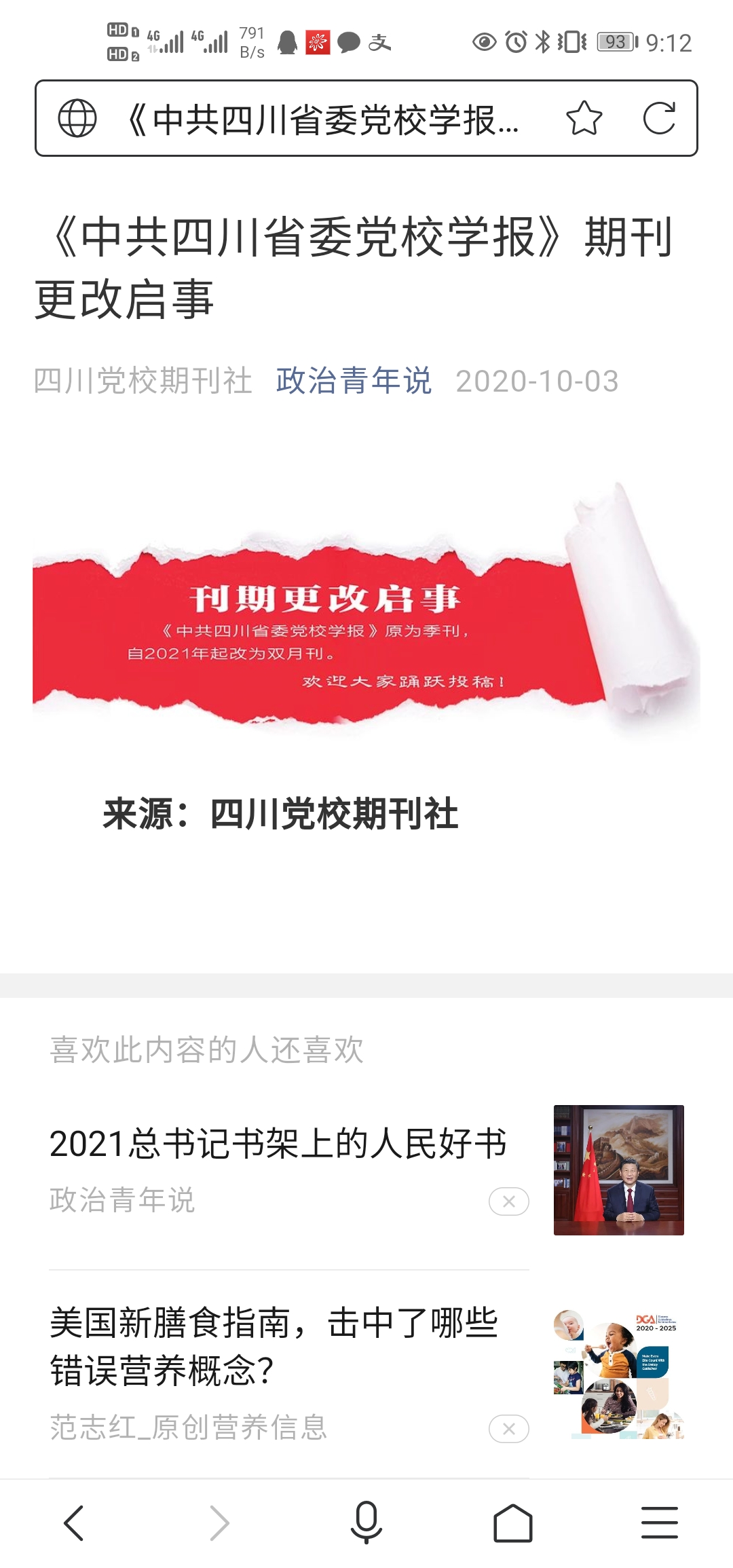This screenshot has height=1568, width=733.
Task: Return to the browser home page
Action: pyautogui.click(x=513, y=1523)
